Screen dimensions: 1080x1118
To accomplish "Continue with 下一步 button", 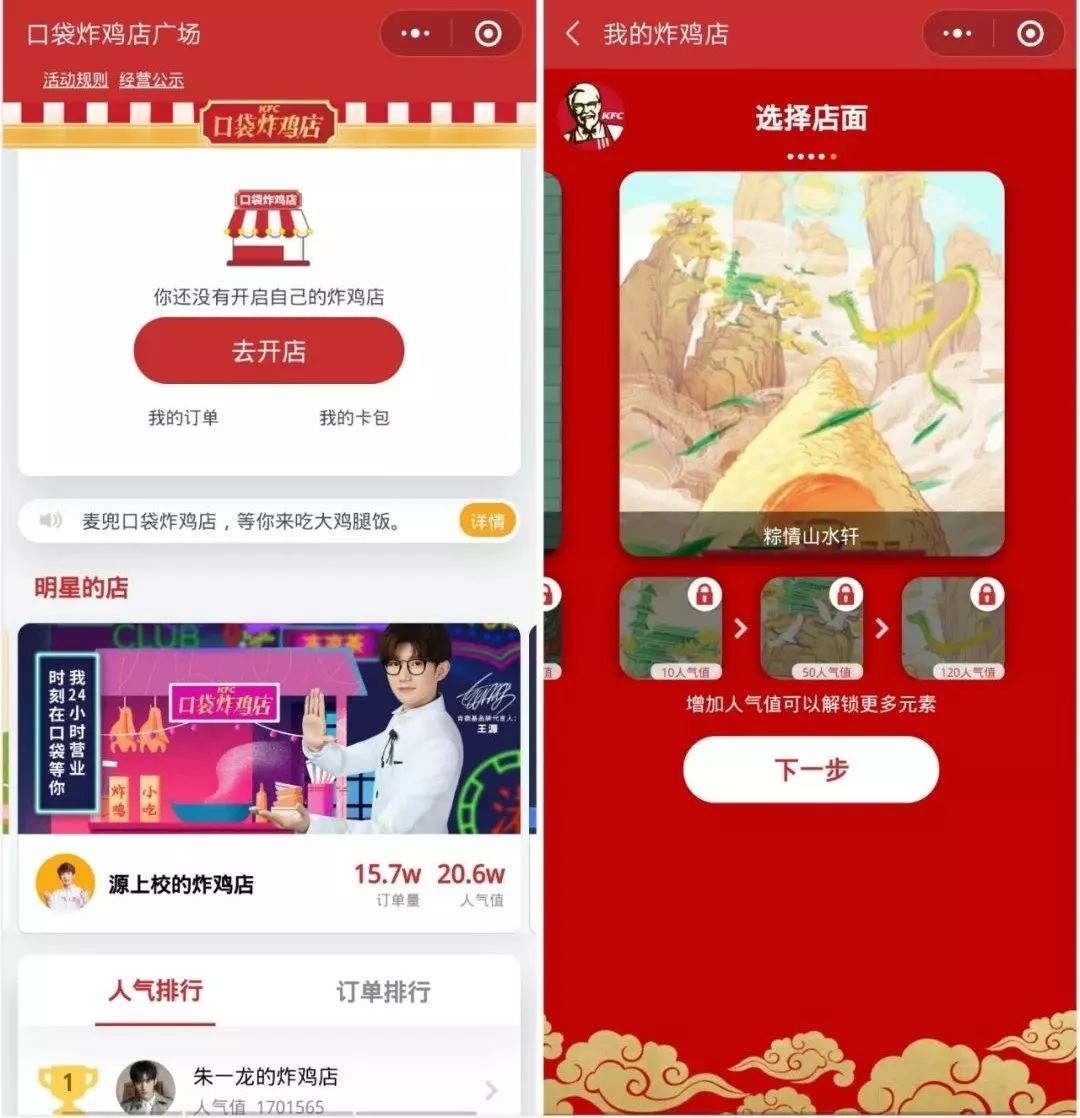I will tap(811, 769).
